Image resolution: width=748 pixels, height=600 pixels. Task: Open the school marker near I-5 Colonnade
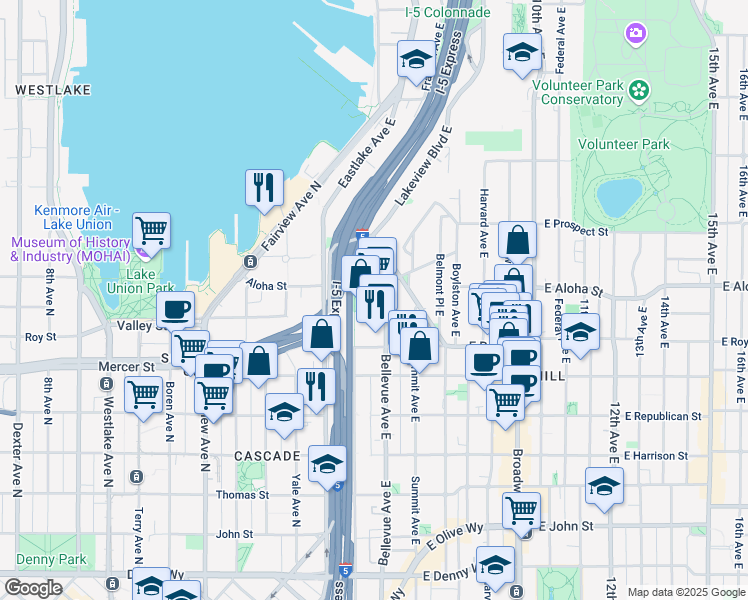[416, 58]
